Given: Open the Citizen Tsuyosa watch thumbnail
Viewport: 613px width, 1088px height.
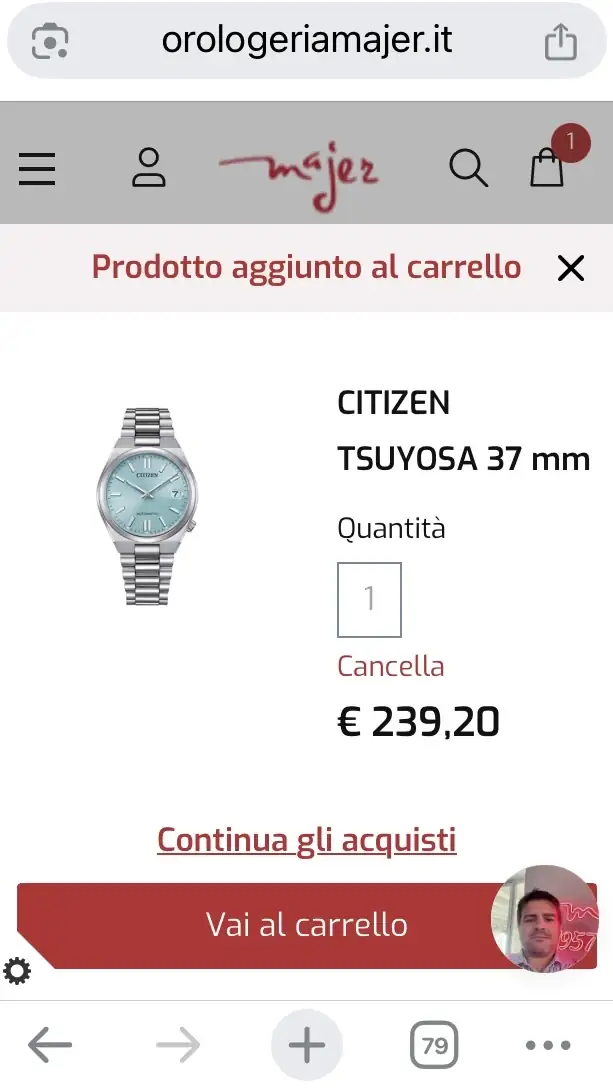Looking at the screenshot, I should point(148,506).
